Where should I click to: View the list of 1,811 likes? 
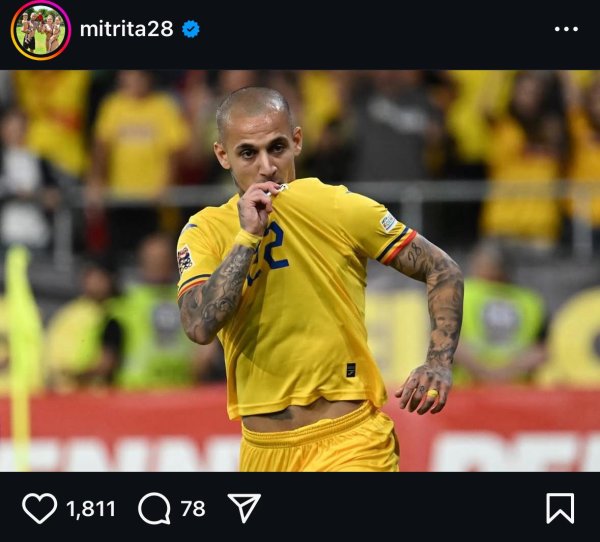(91, 508)
